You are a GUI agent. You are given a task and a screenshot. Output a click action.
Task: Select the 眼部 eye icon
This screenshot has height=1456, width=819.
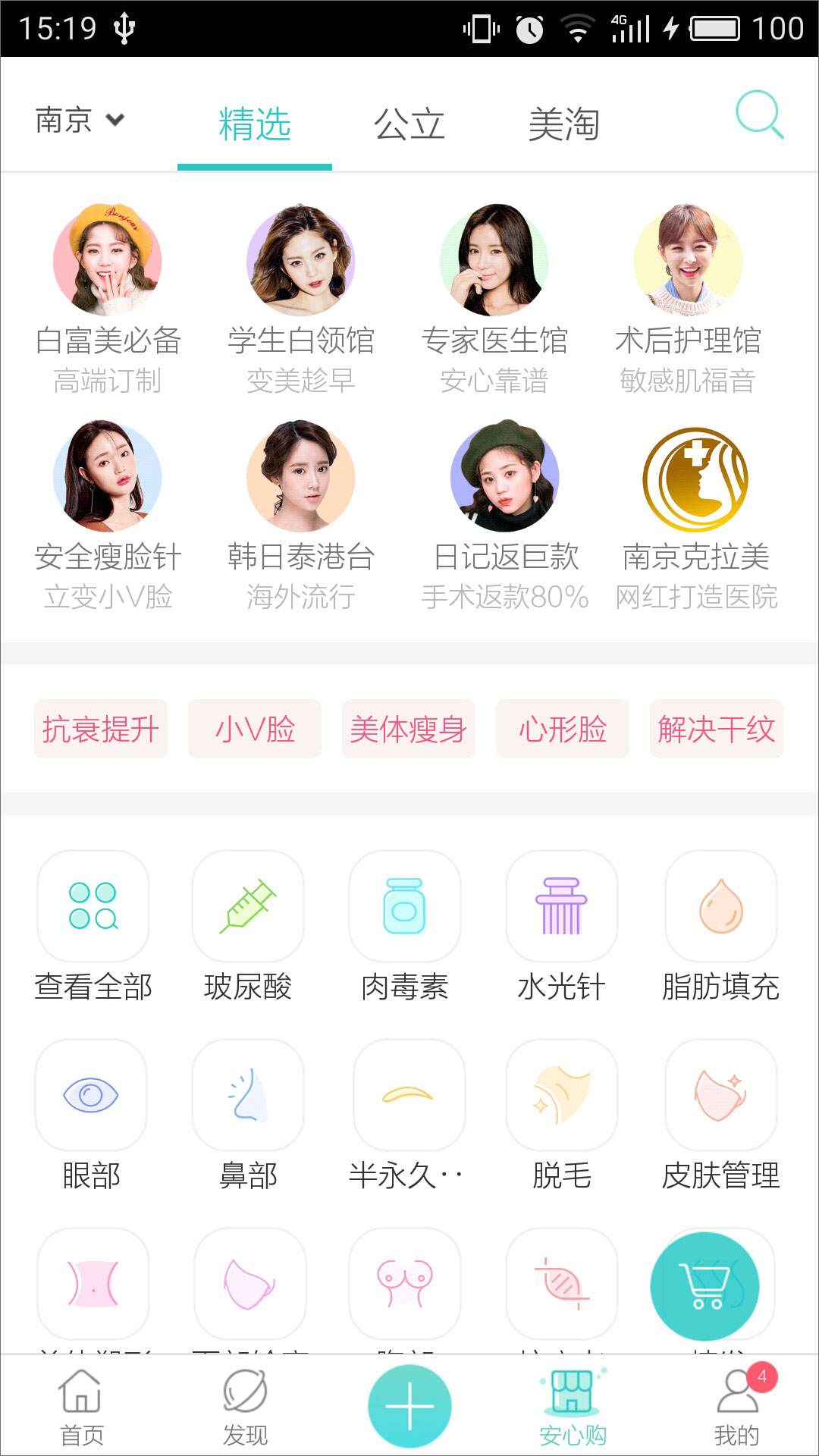tap(91, 1096)
